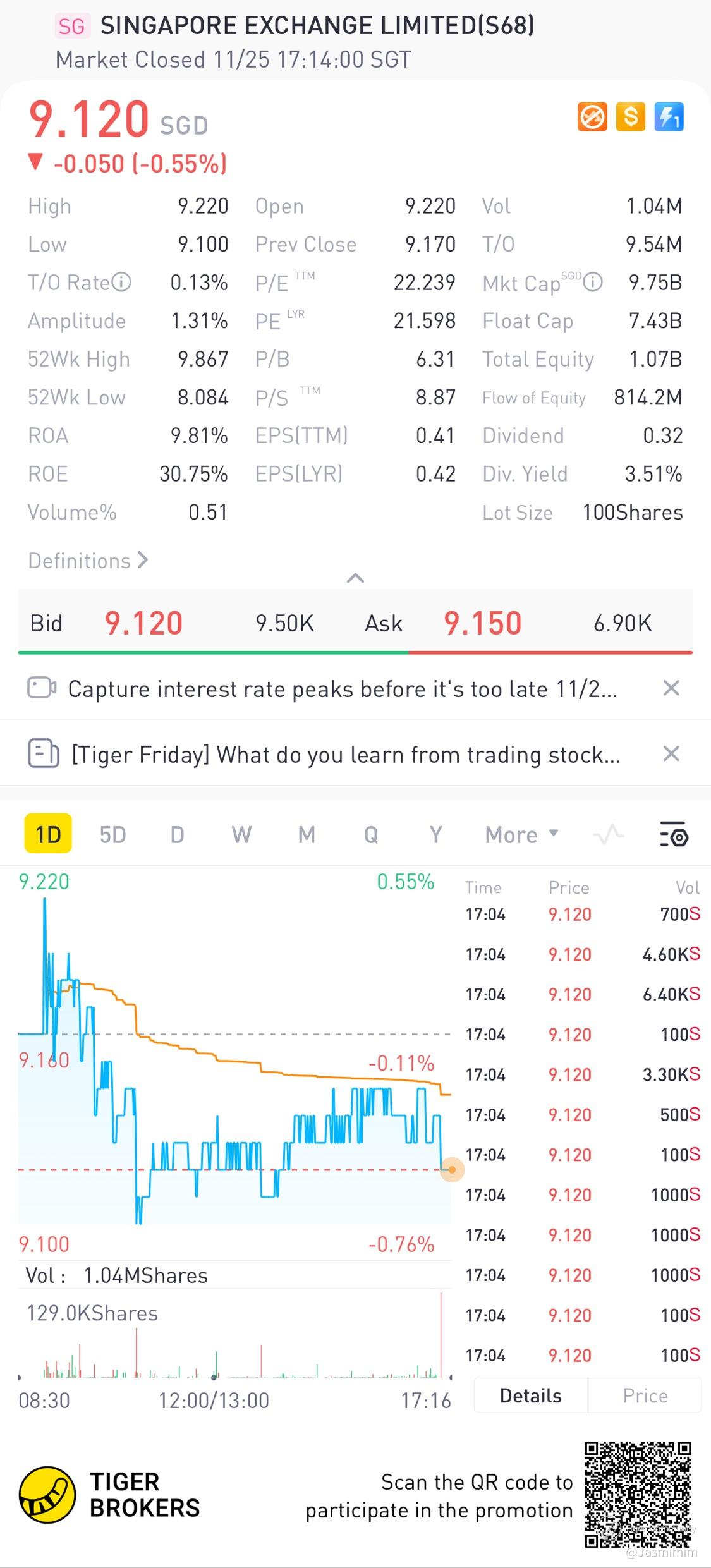Dismiss the interest rate peaks banner
The height and width of the screenshot is (1568, 711).
(671, 688)
